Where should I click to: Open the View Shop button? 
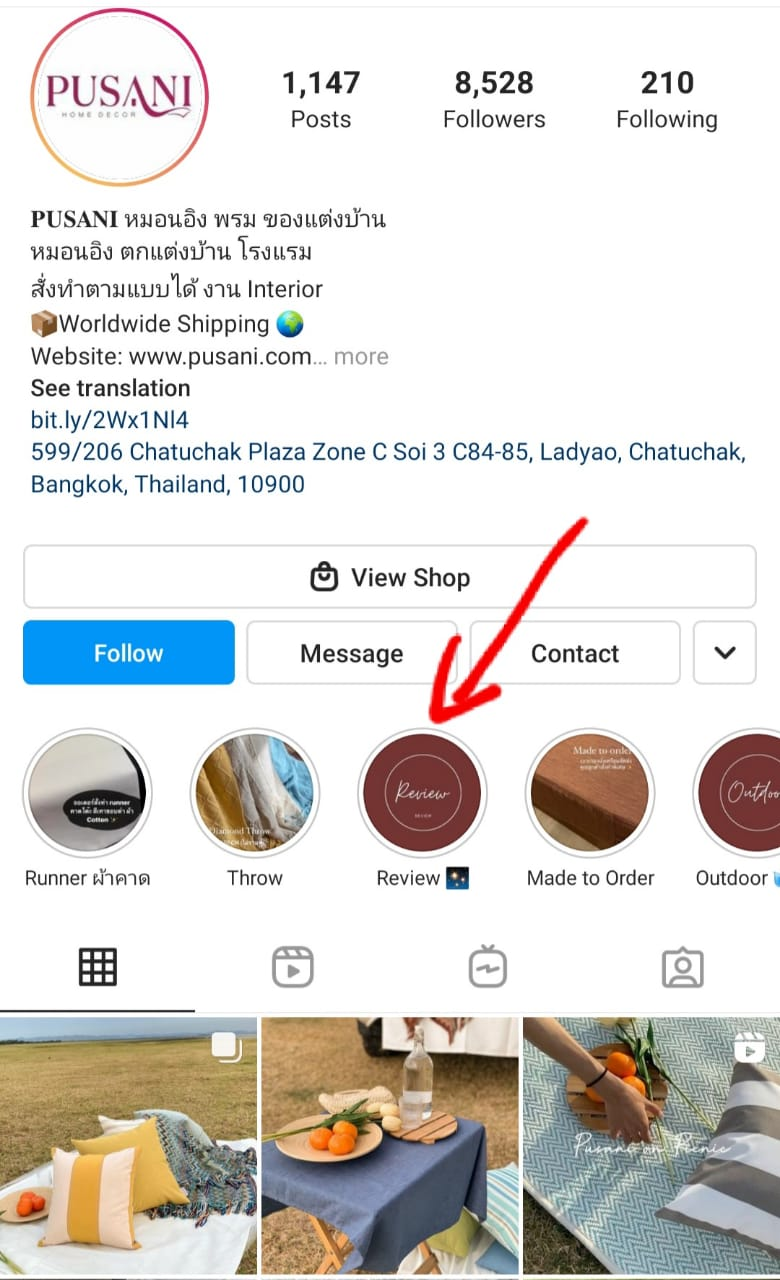[x=389, y=577]
